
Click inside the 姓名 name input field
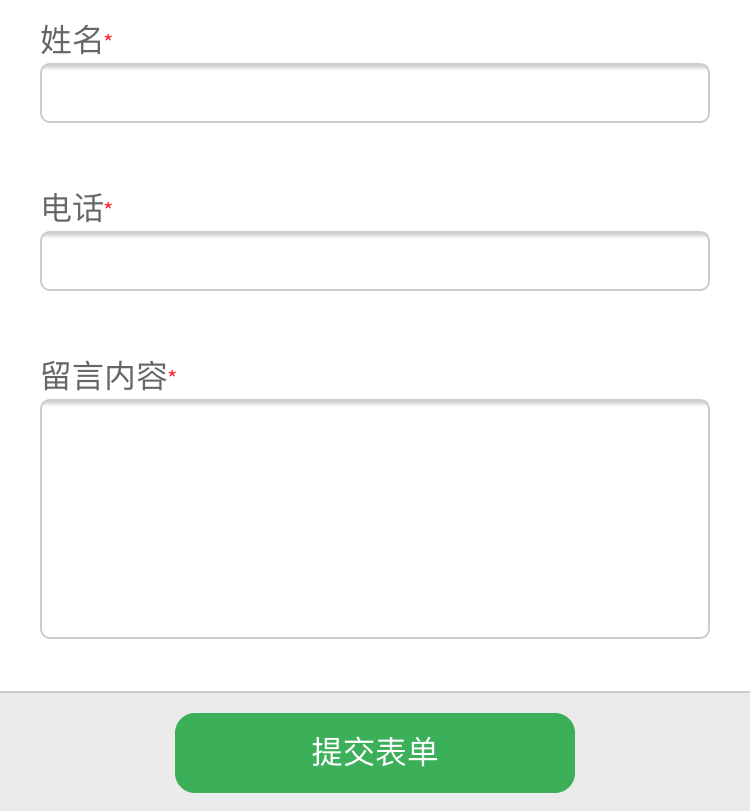click(375, 93)
